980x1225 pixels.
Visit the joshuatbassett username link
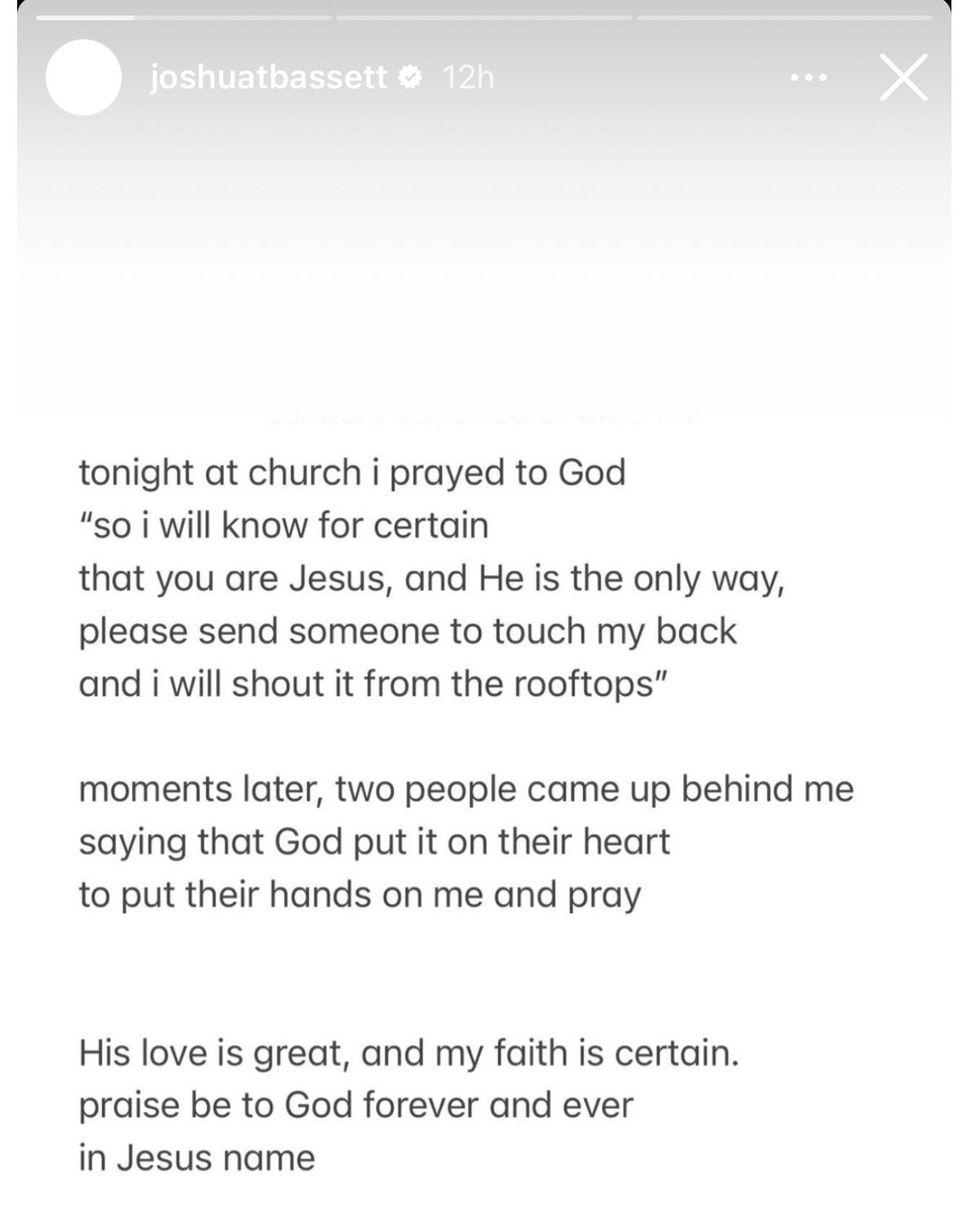point(267,78)
